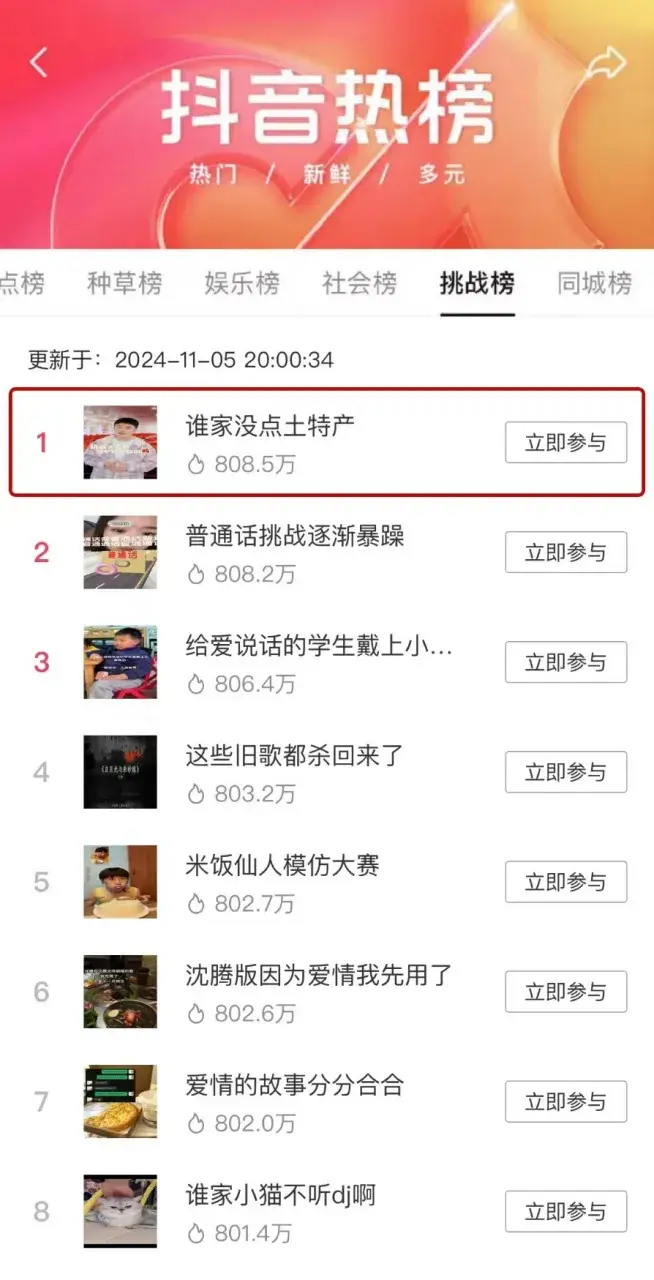This screenshot has width=654, height=1280.
Task: Switch to the 娱乐榜 tab
Action: tap(242, 283)
